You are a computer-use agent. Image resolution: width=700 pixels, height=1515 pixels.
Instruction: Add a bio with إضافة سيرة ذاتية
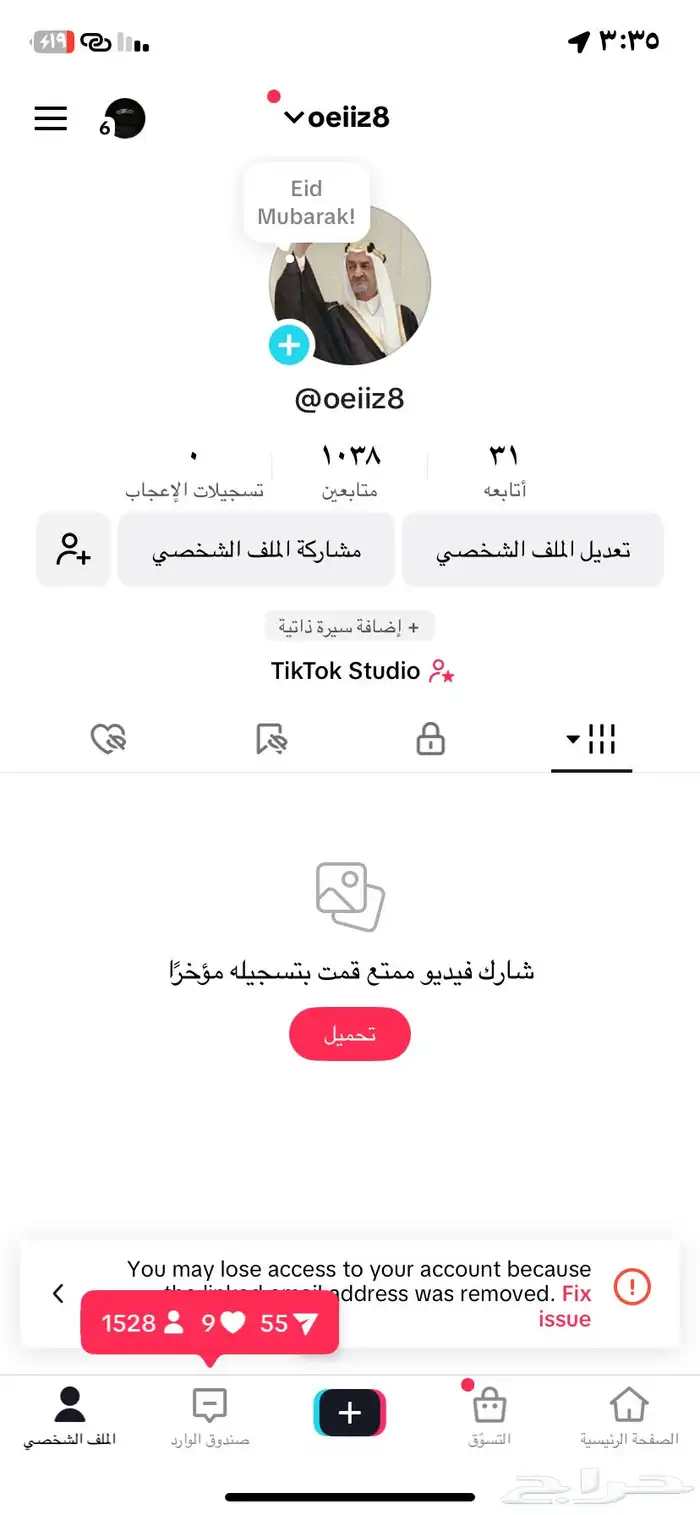pyautogui.click(x=350, y=627)
